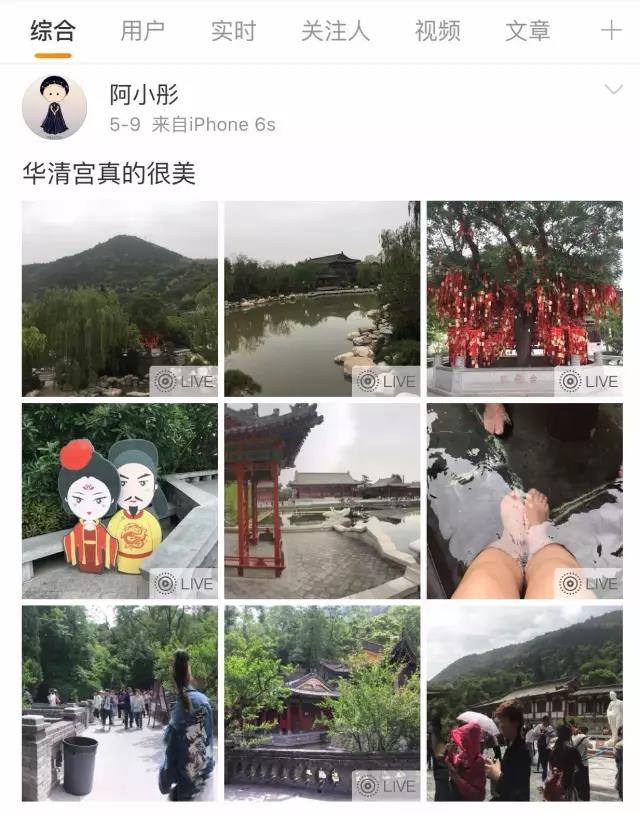The image size is (640, 814).
Task: View the feet in water photo
Action: (524, 500)
